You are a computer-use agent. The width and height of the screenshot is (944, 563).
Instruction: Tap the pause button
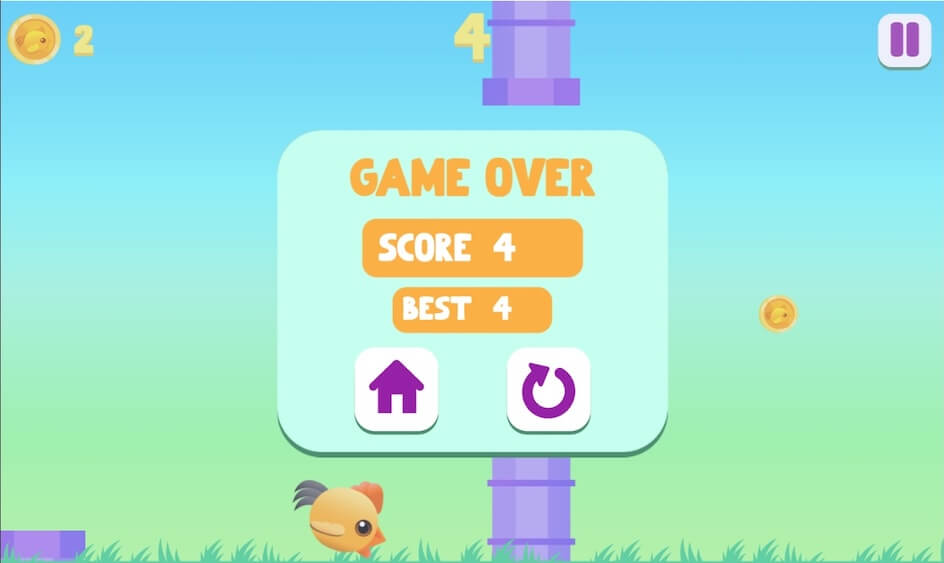[904, 40]
